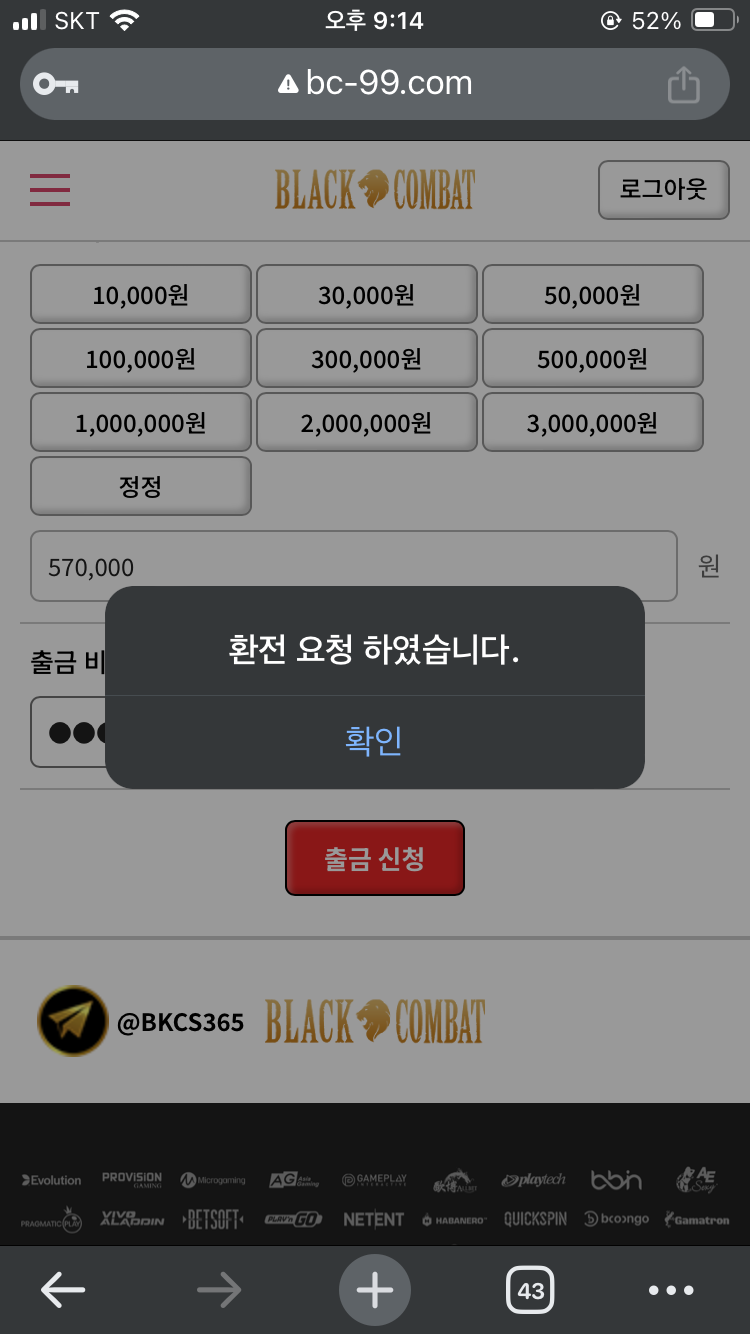Open the hamburger menu
750x1334 pixels.
50,189
